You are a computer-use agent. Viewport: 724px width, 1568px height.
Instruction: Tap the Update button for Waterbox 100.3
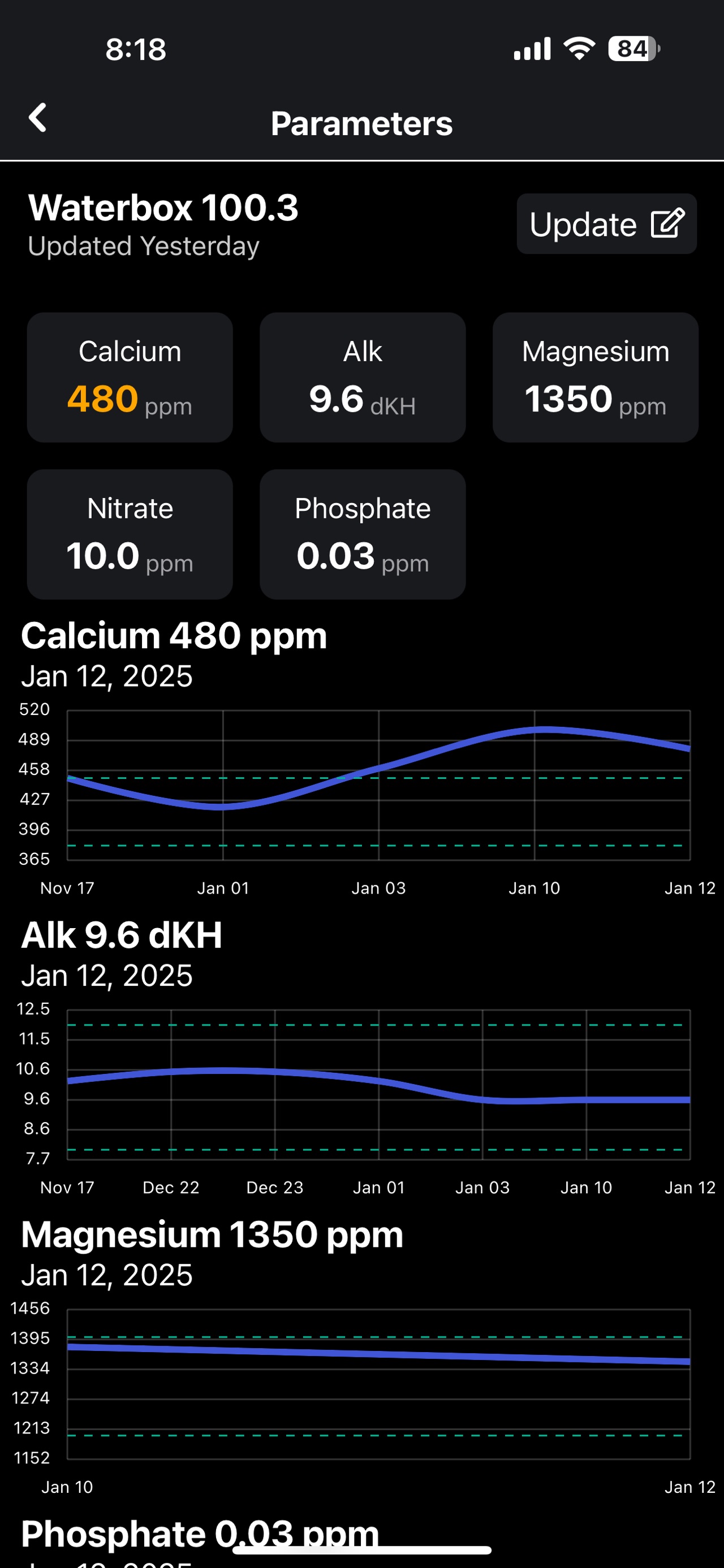(x=606, y=224)
